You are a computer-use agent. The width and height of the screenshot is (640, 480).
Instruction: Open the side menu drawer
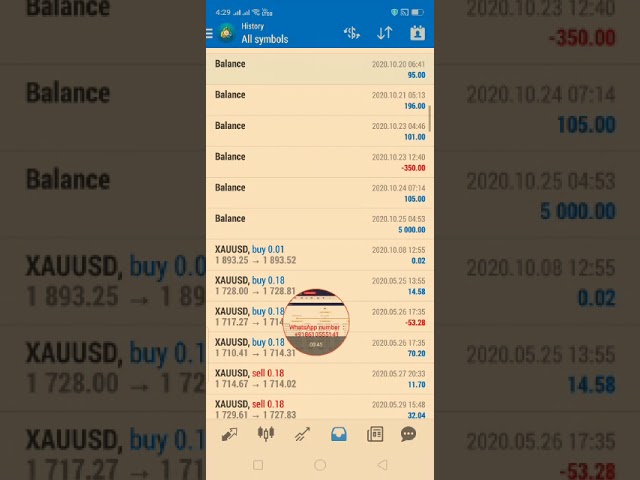210,33
